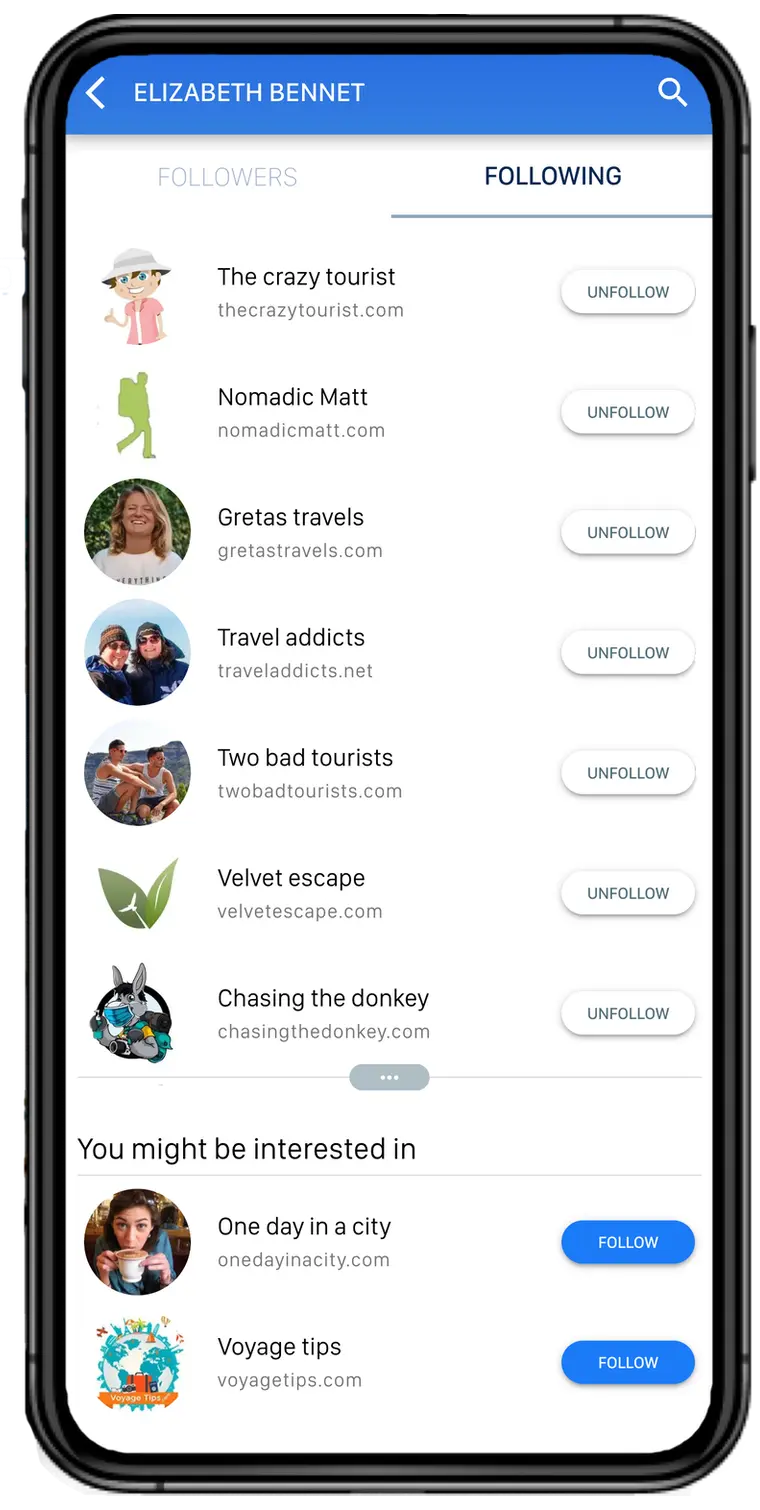The height and width of the screenshot is (1510, 760).
Task: Expand the list with the three-dots handle
Action: click(389, 1077)
